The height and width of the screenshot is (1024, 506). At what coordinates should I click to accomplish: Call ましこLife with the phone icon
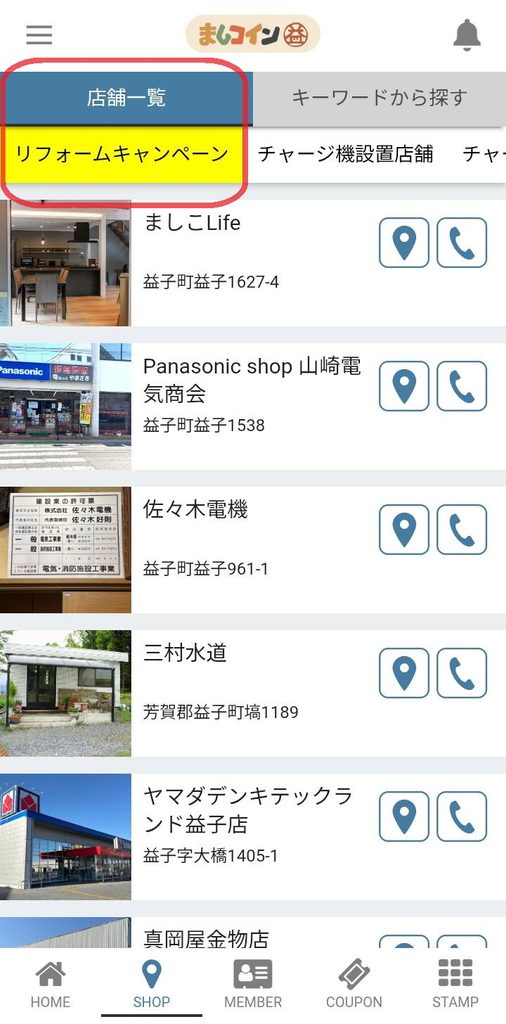(x=462, y=243)
